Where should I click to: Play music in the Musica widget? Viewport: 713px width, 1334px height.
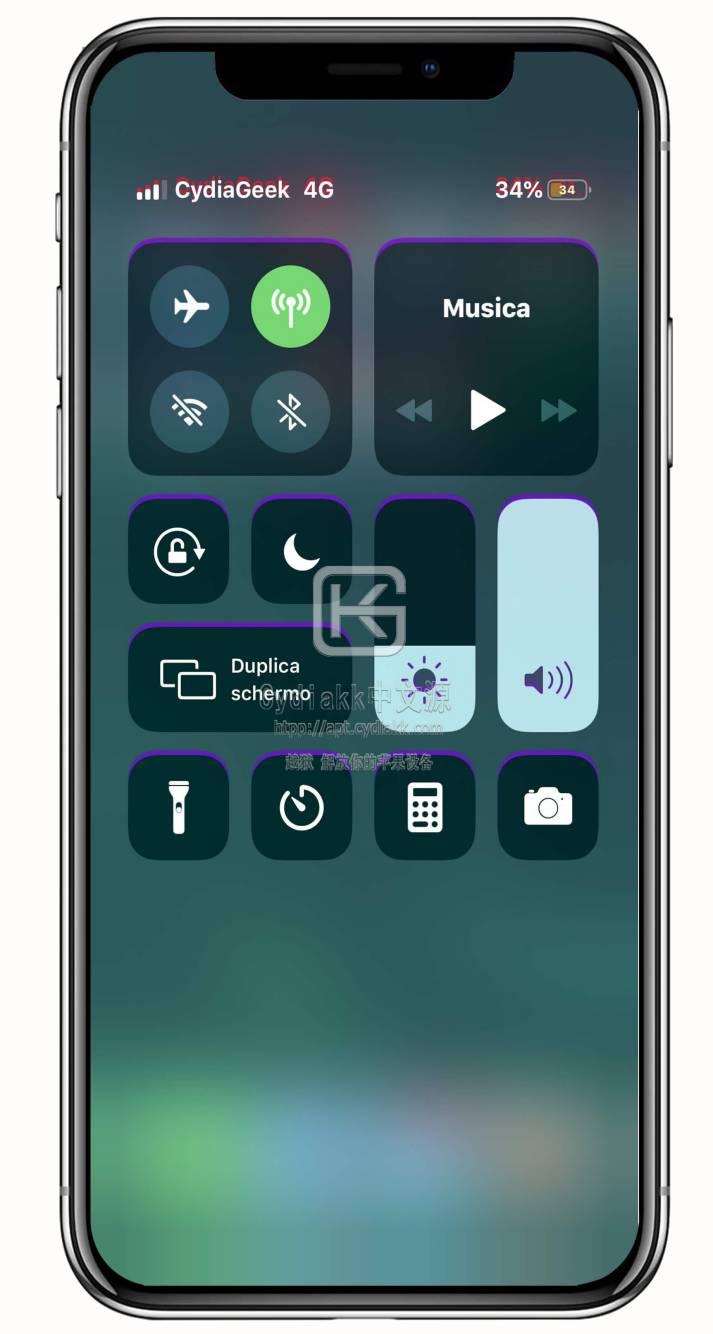[x=487, y=410]
